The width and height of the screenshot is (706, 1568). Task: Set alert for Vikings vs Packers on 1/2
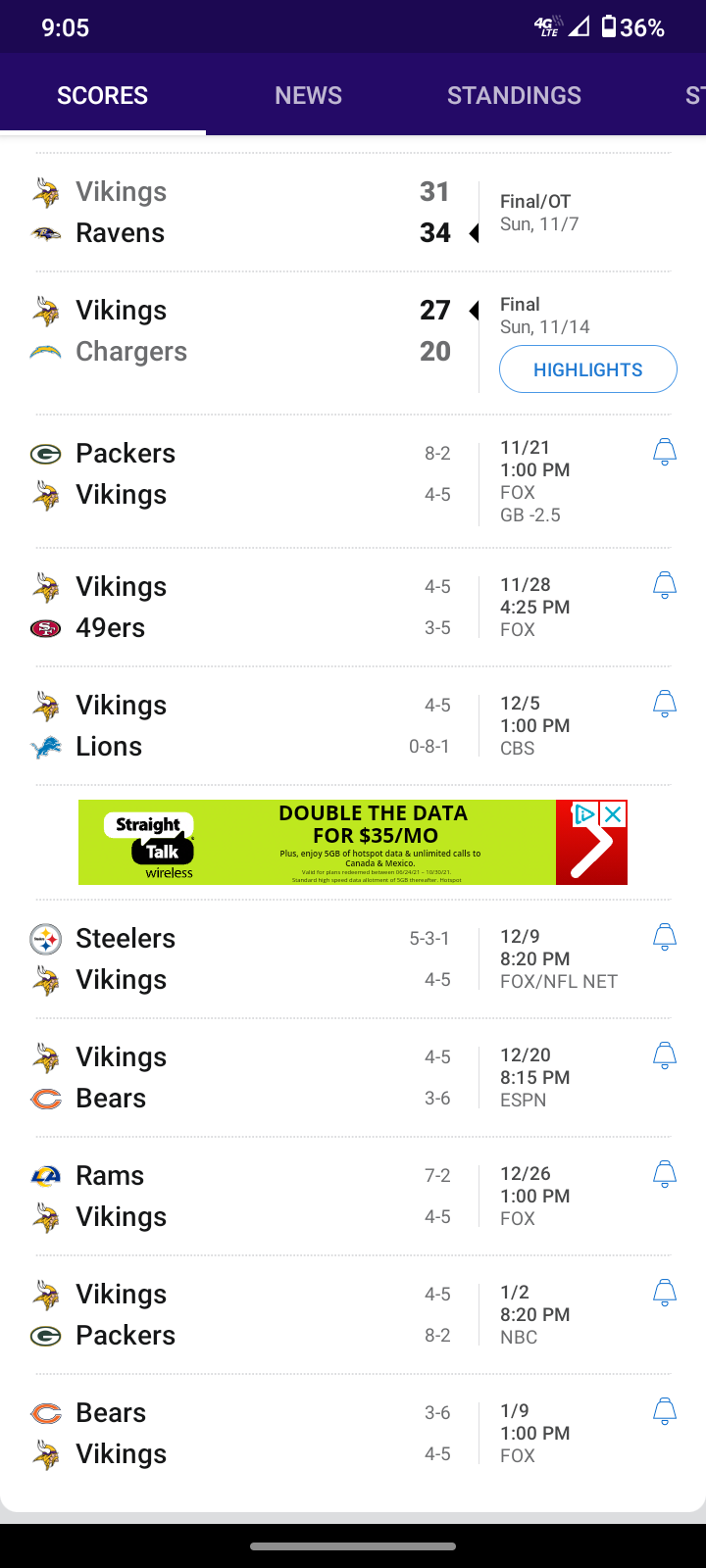pyautogui.click(x=665, y=1293)
